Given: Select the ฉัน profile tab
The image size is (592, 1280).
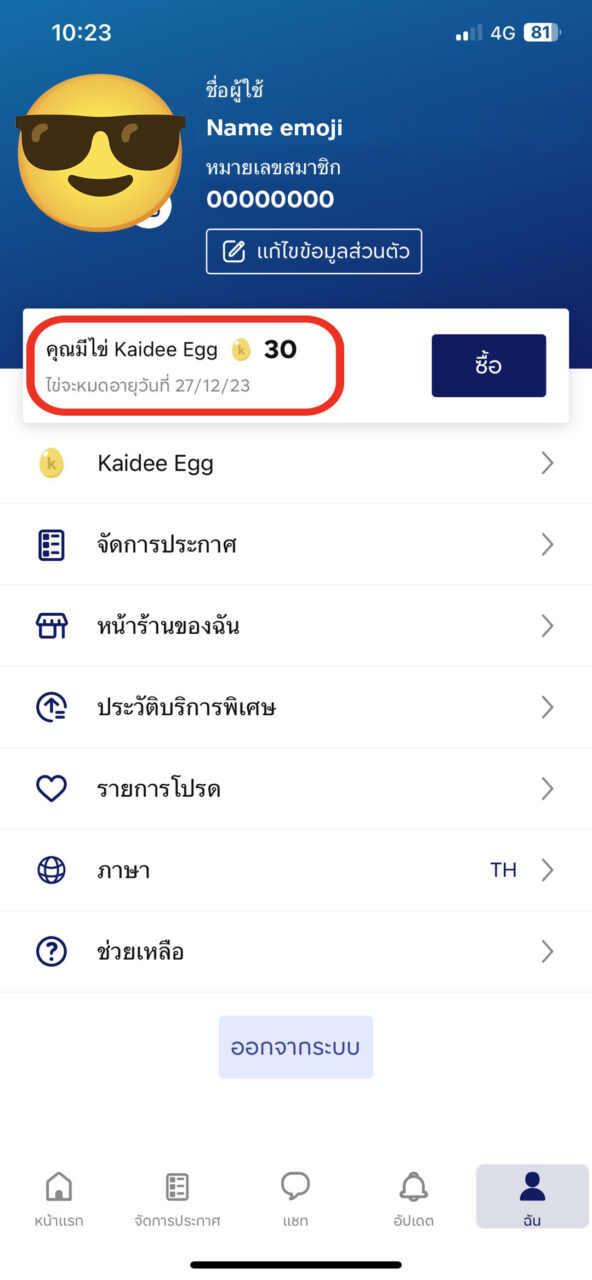Looking at the screenshot, I should coord(532,1197).
